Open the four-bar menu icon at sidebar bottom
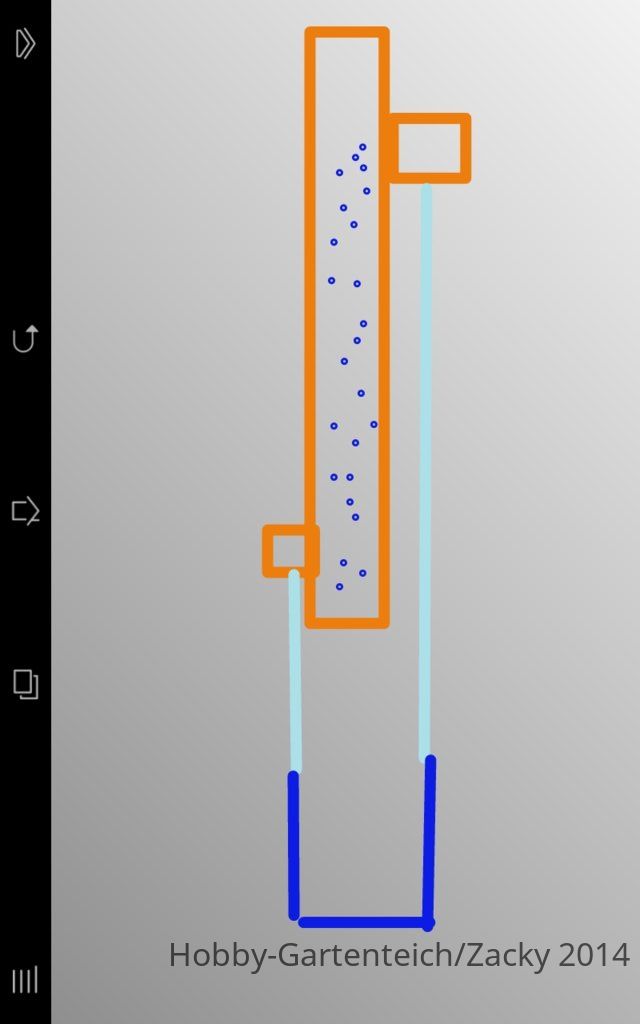Screen dimensions: 640x1024 pyautogui.click(x=25, y=980)
